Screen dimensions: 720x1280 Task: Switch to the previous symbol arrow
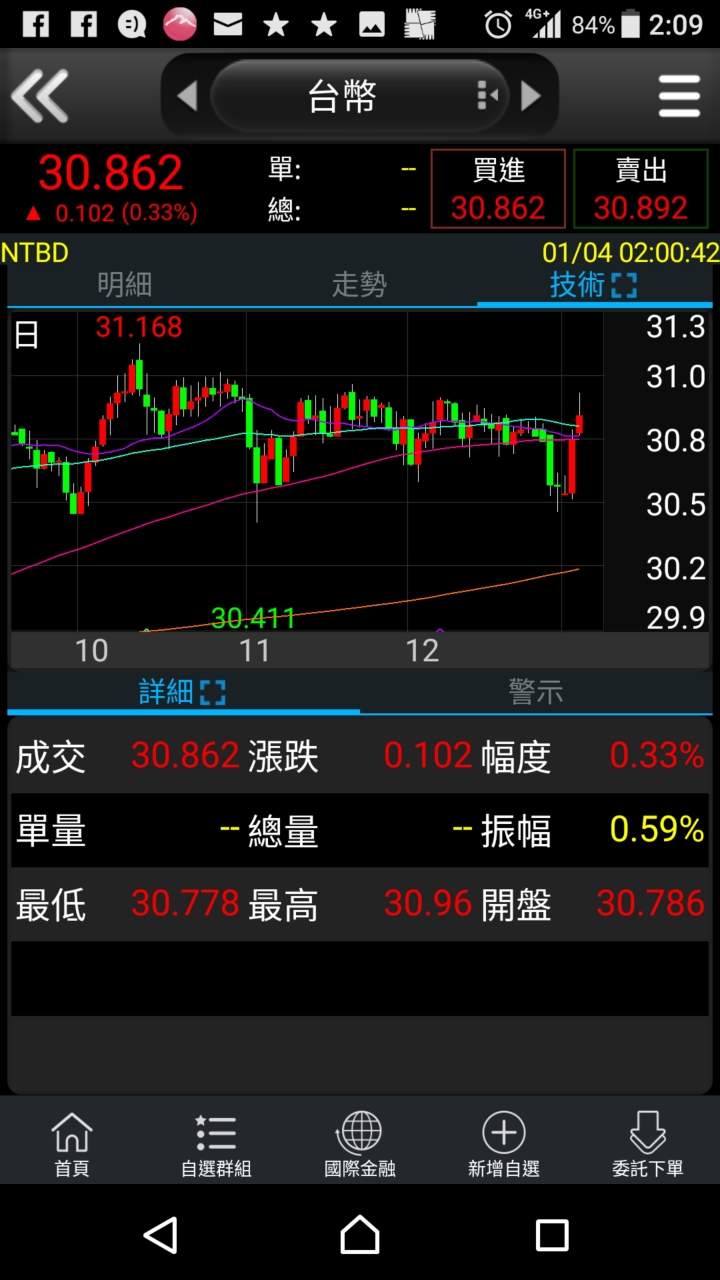[187, 96]
